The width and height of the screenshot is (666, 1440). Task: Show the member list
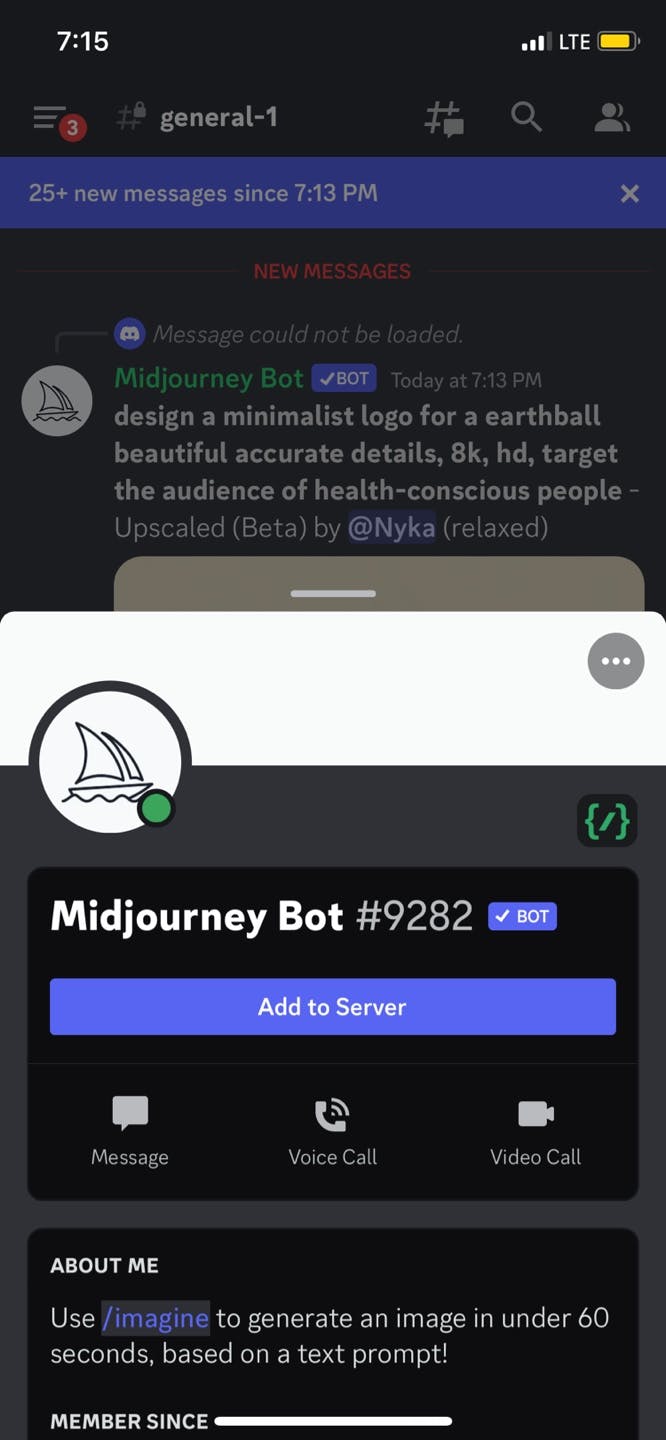[x=611, y=118]
